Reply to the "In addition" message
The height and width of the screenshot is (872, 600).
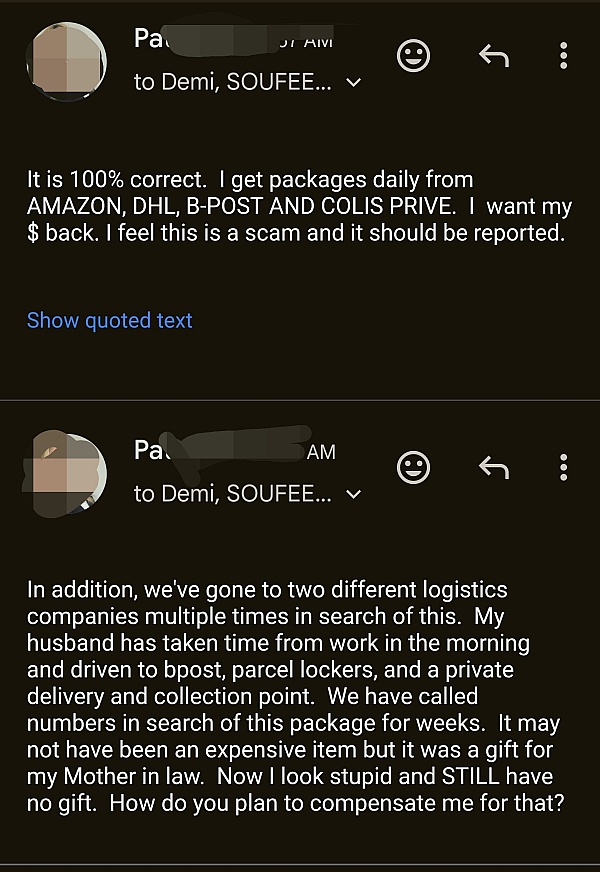click(494, 467)
